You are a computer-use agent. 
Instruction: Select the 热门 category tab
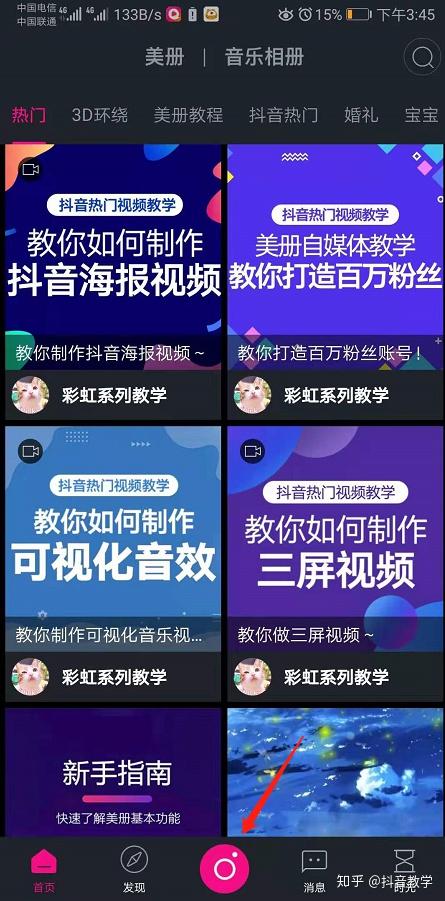[x=29, y=115]
